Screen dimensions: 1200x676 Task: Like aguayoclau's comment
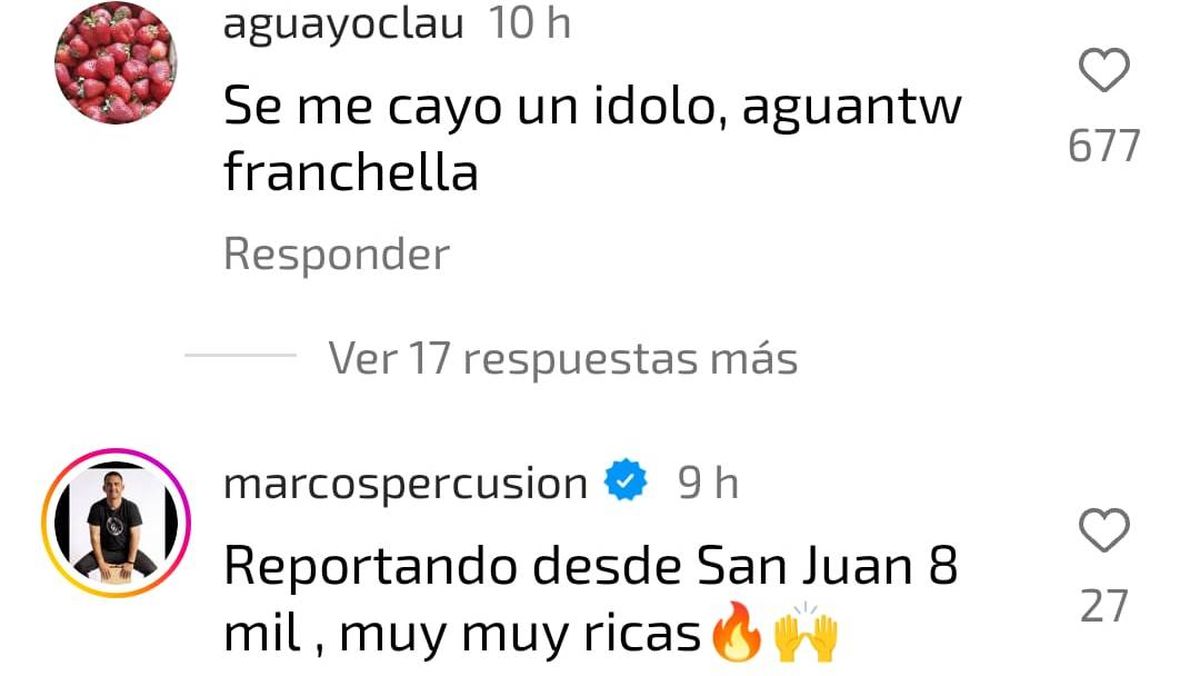1105,72
